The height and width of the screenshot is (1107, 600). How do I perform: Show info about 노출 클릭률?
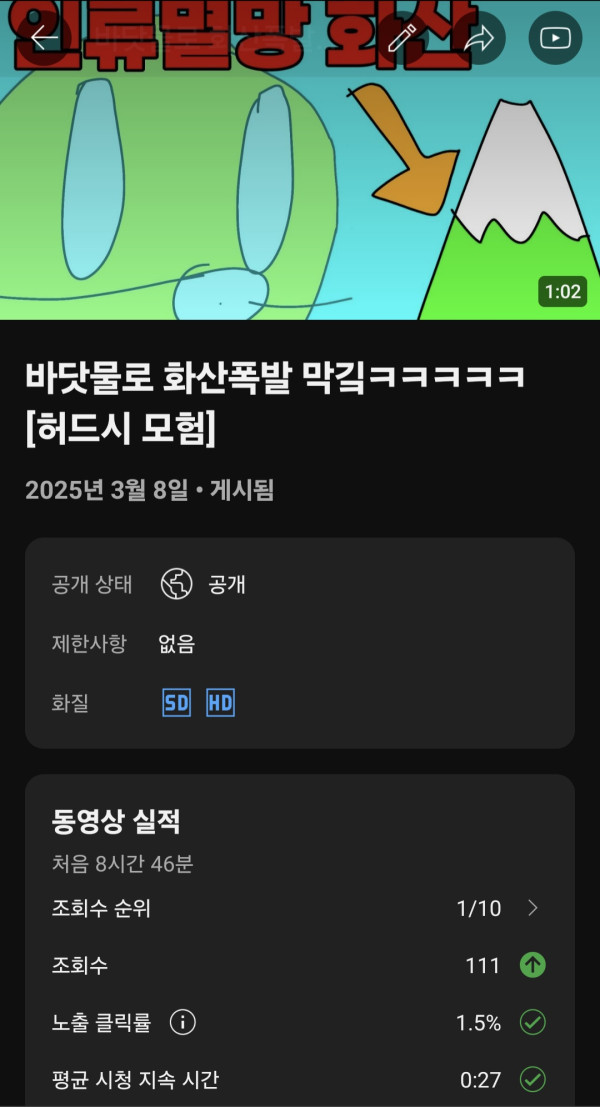(182, 1022)
